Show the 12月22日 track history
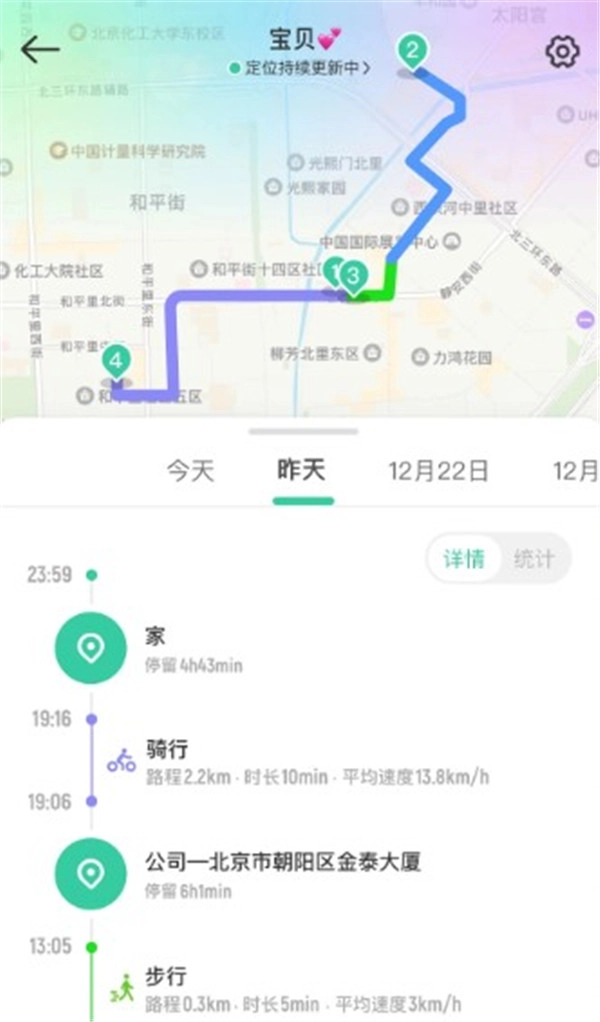The image size is (600, 1022). coord(439,471)
